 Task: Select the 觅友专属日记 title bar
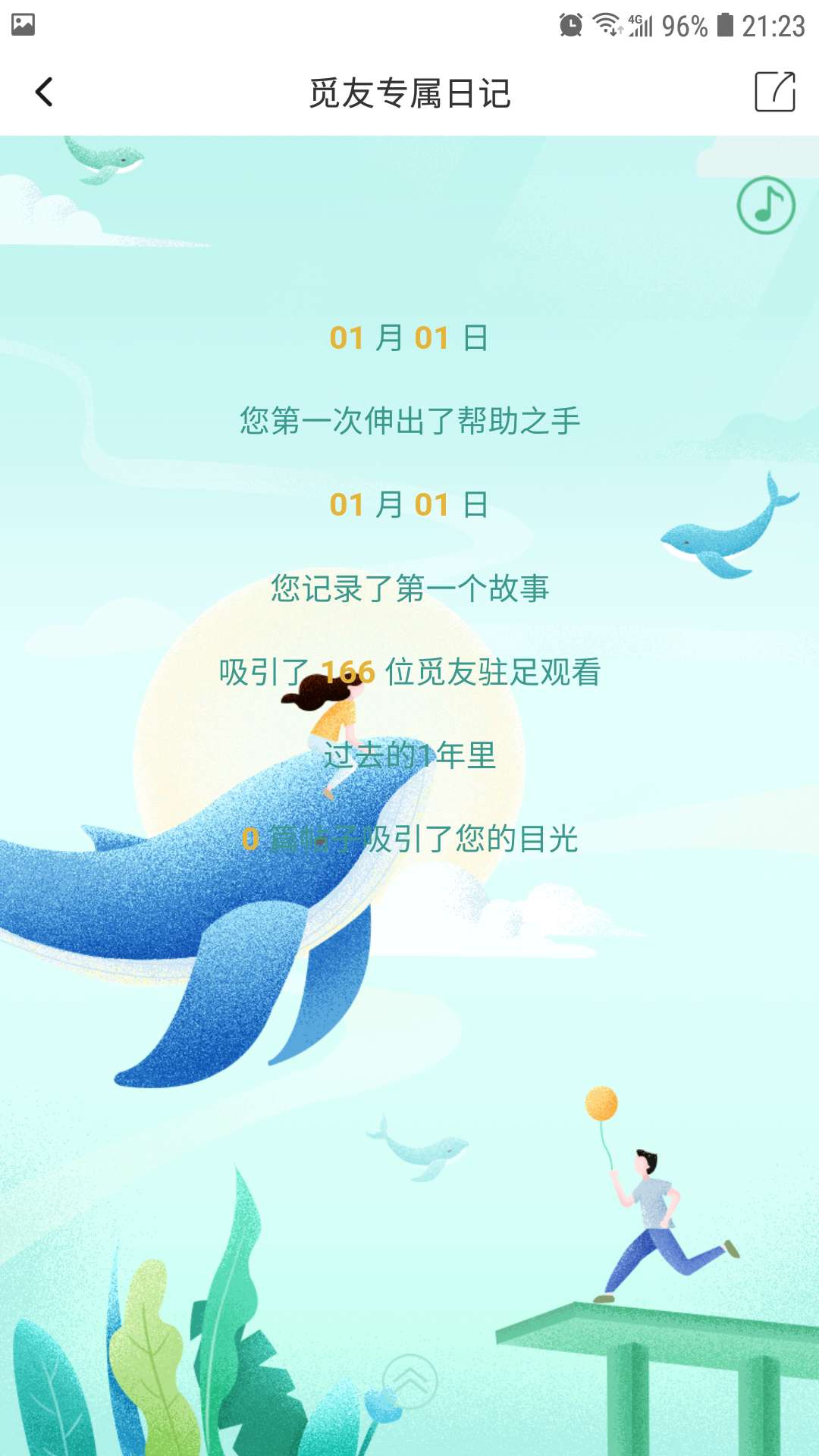409,93
